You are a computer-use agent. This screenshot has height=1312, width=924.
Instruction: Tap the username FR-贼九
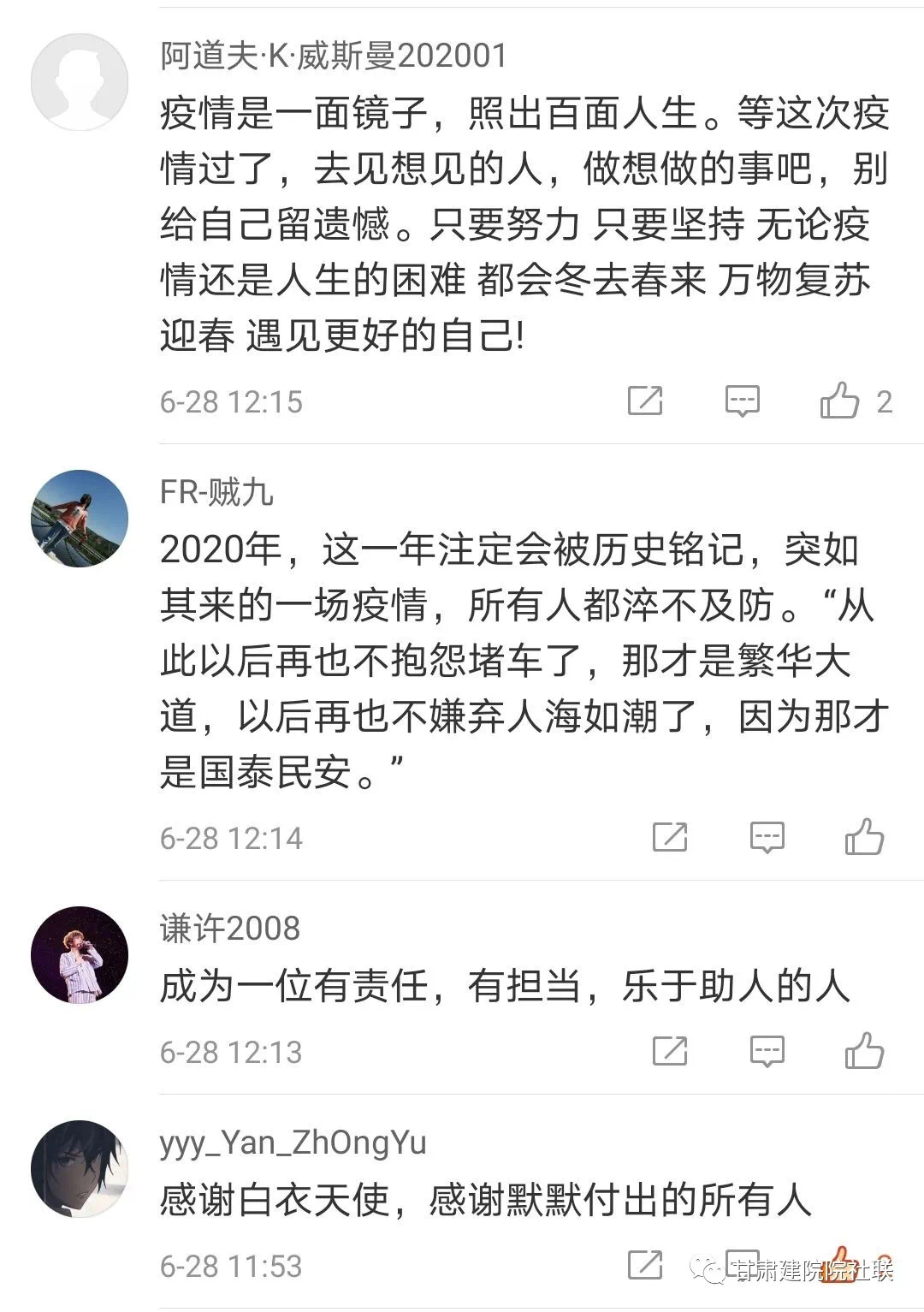coord(216,493)
